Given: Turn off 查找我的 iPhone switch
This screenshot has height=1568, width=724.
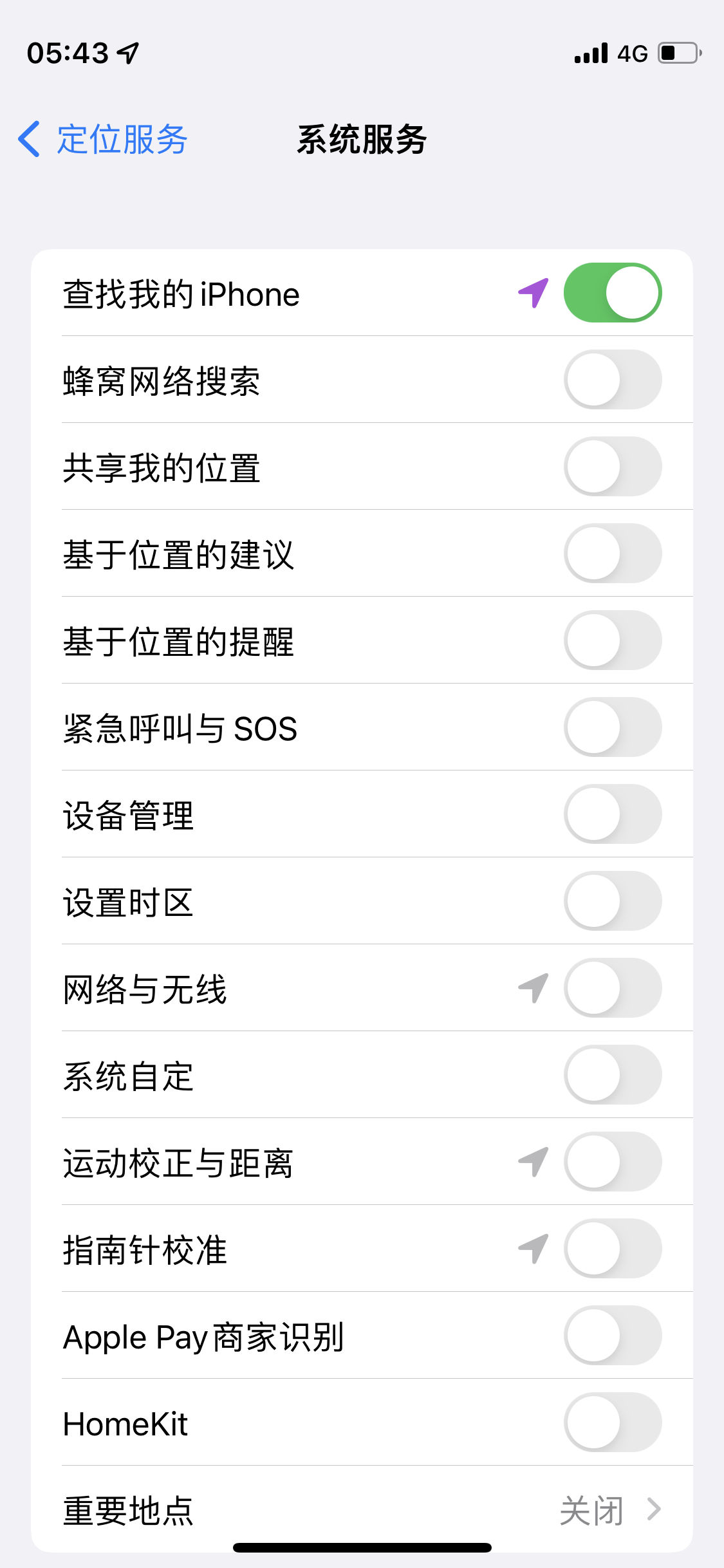Looking at the screenshot, I should pos(612,293).
